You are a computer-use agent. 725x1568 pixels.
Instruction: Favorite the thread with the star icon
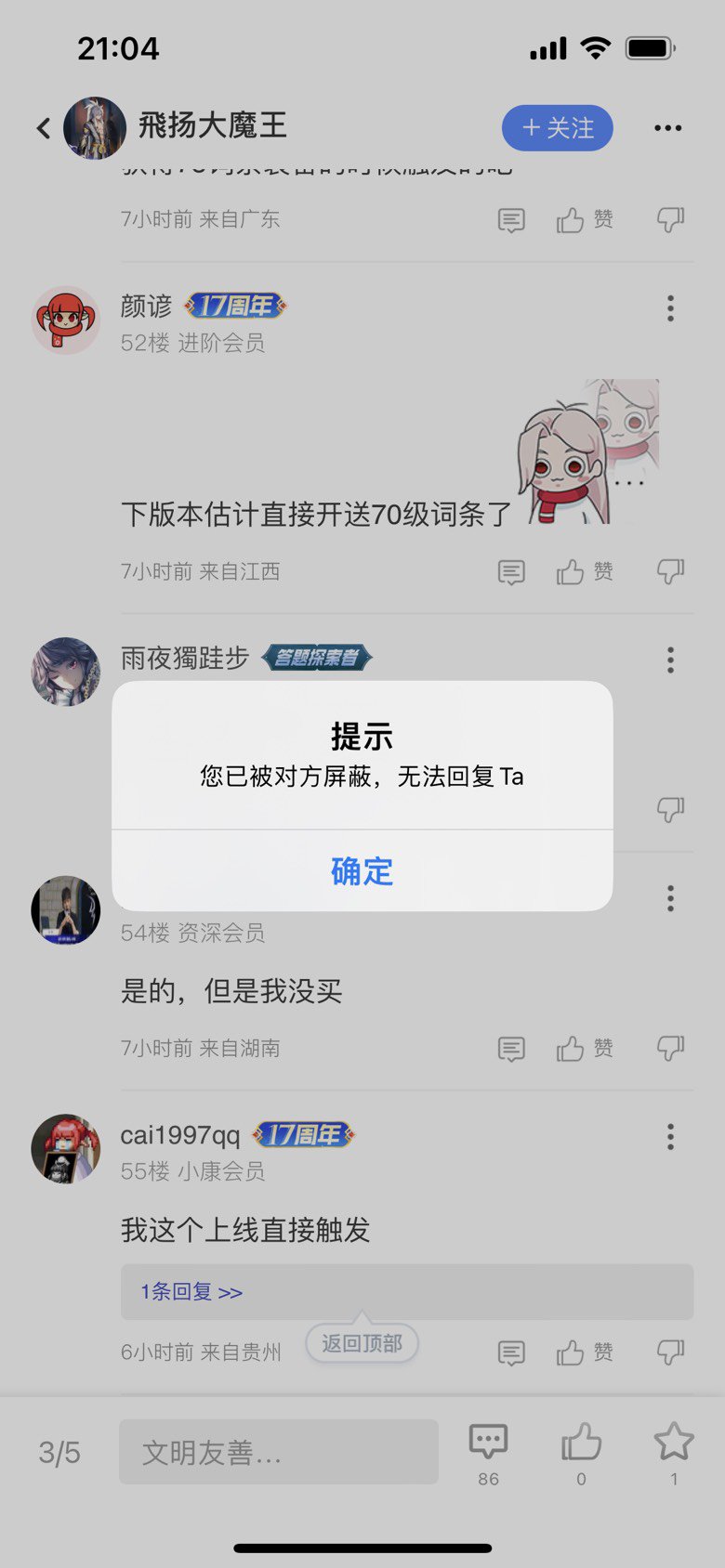(674, 1454)
